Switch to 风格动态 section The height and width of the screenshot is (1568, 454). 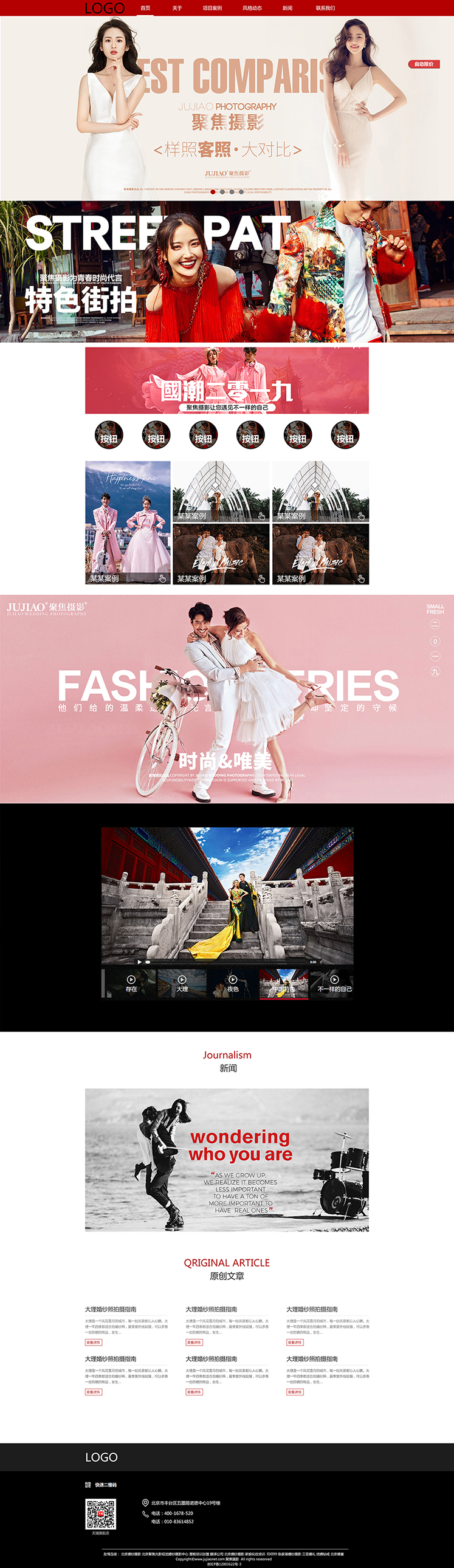252,8
